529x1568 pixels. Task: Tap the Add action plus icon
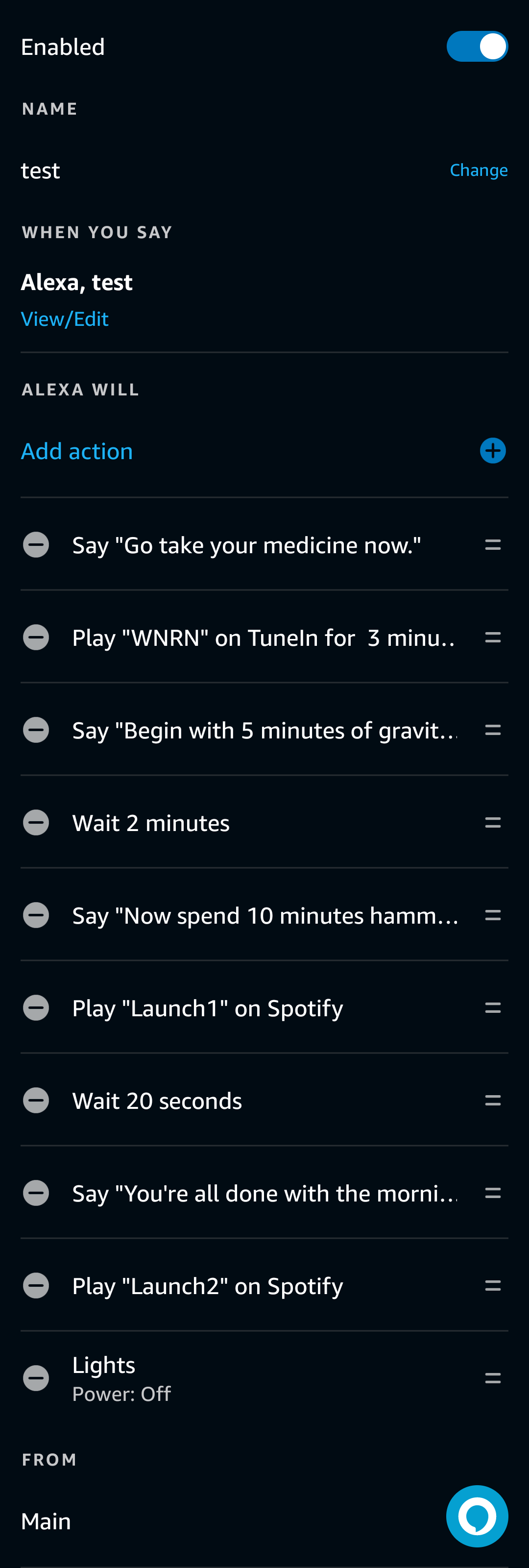point(492,451)
